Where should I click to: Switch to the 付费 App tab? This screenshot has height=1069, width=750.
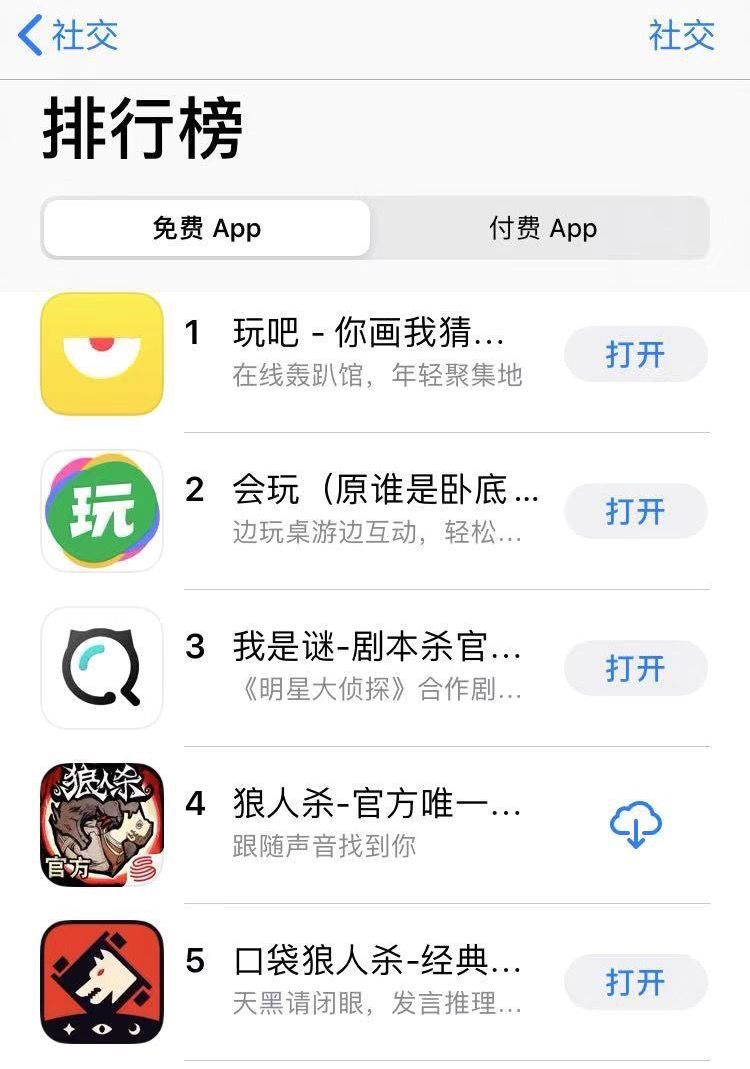click(x=542, y=228)
